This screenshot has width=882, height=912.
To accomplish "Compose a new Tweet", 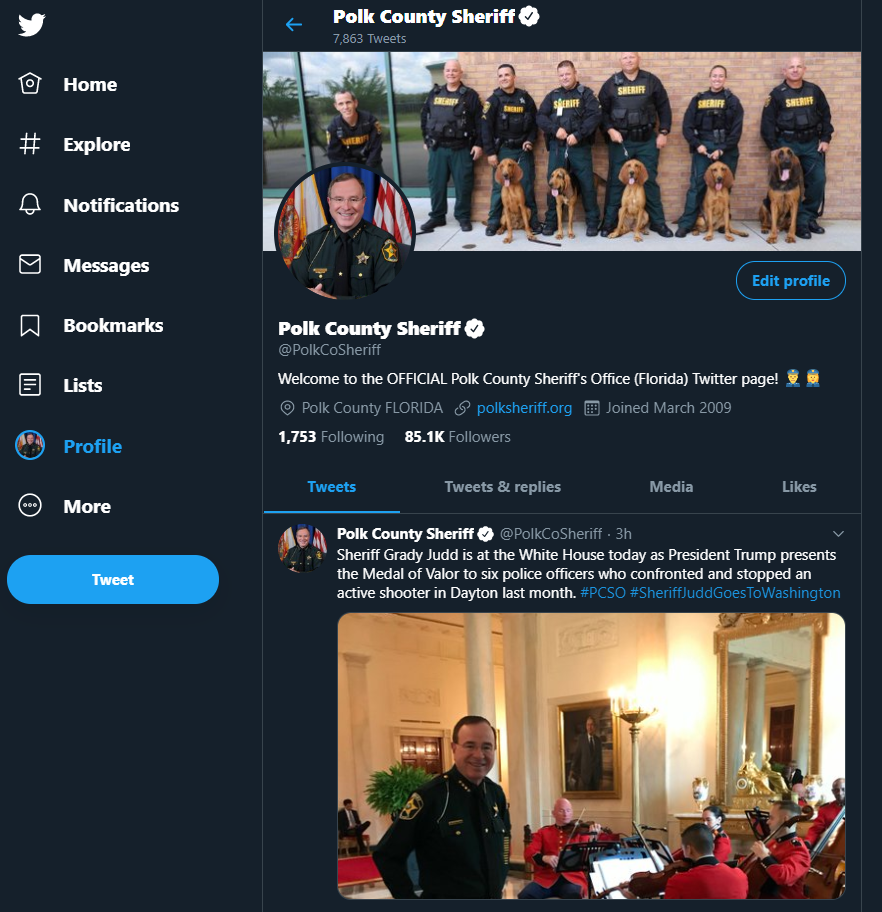I will [113, 580].
